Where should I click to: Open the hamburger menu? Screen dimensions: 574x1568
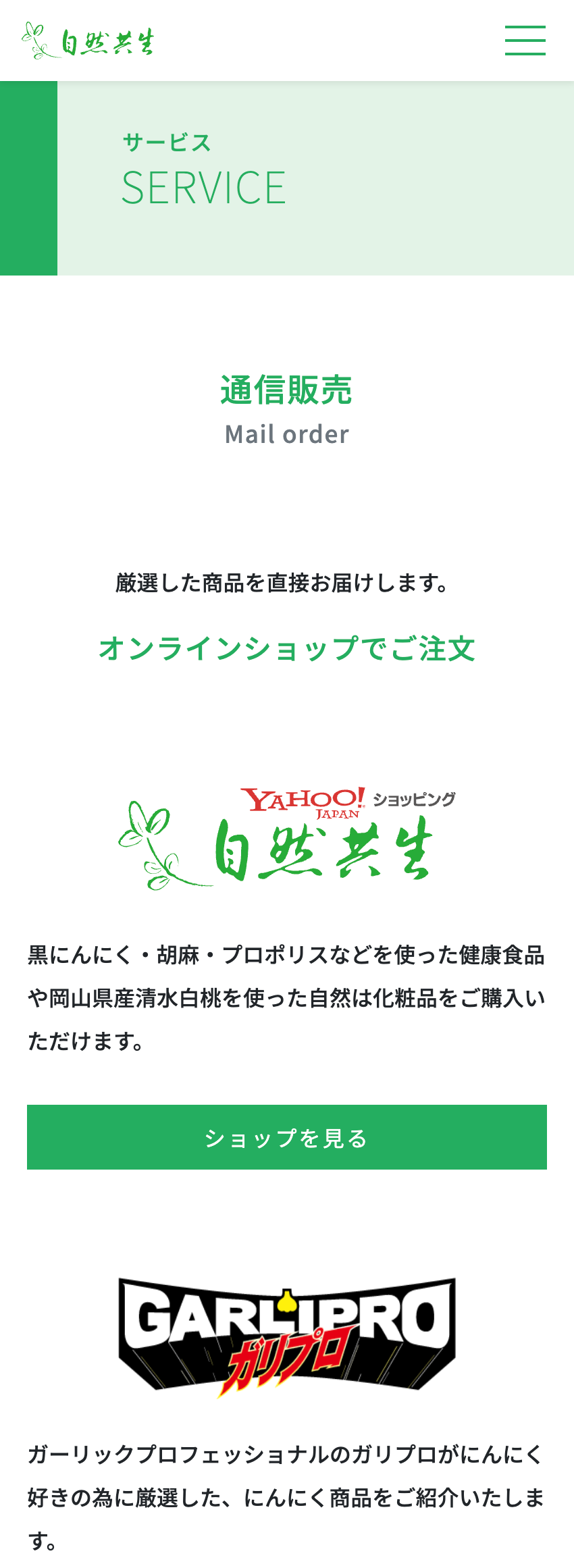click(525, 41)
